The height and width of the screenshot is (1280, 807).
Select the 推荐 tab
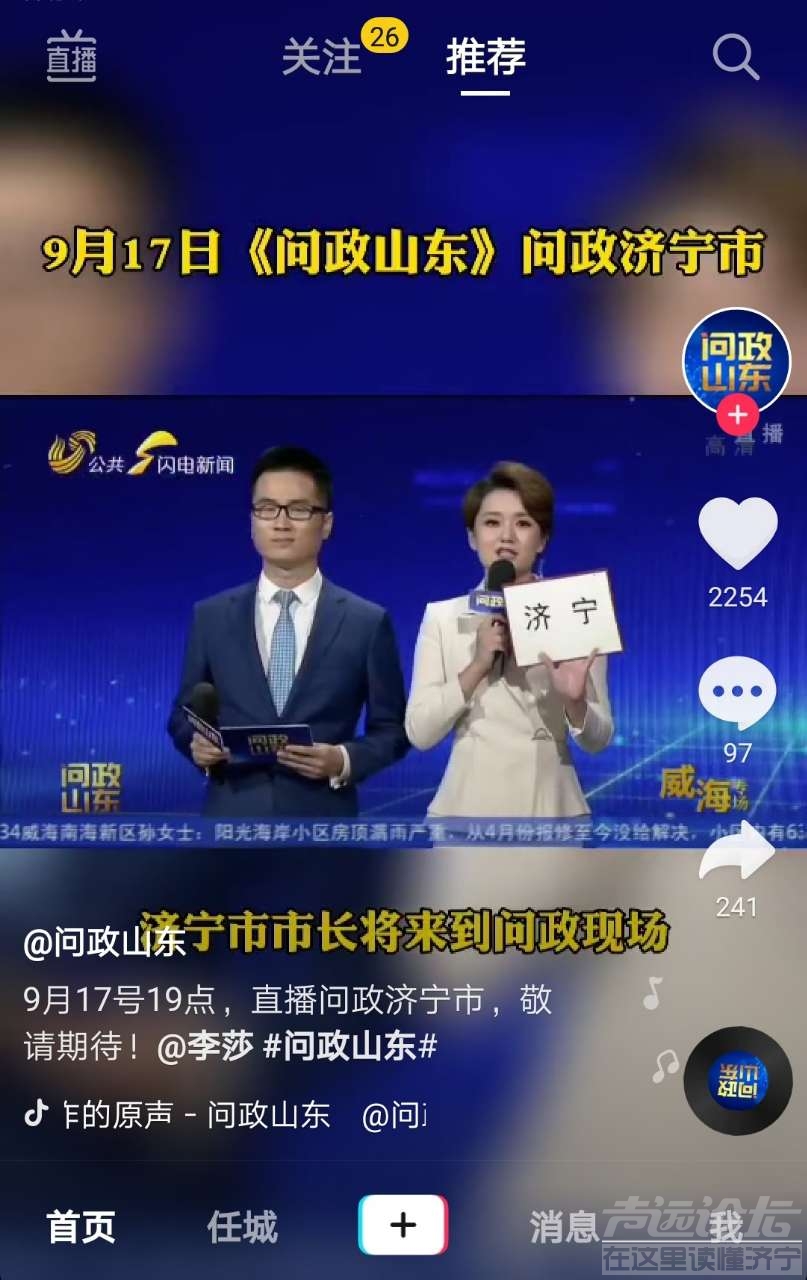coord(485,58)
